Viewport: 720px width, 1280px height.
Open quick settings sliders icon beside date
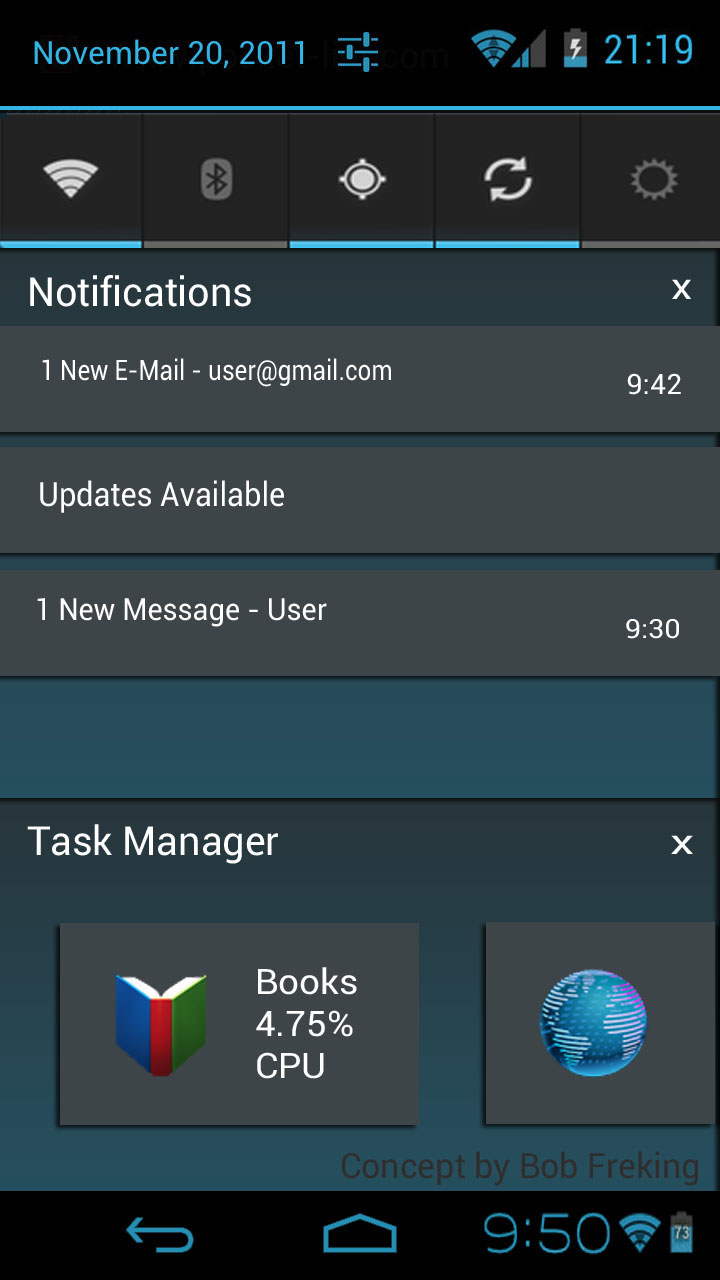[x=357, y=52]
